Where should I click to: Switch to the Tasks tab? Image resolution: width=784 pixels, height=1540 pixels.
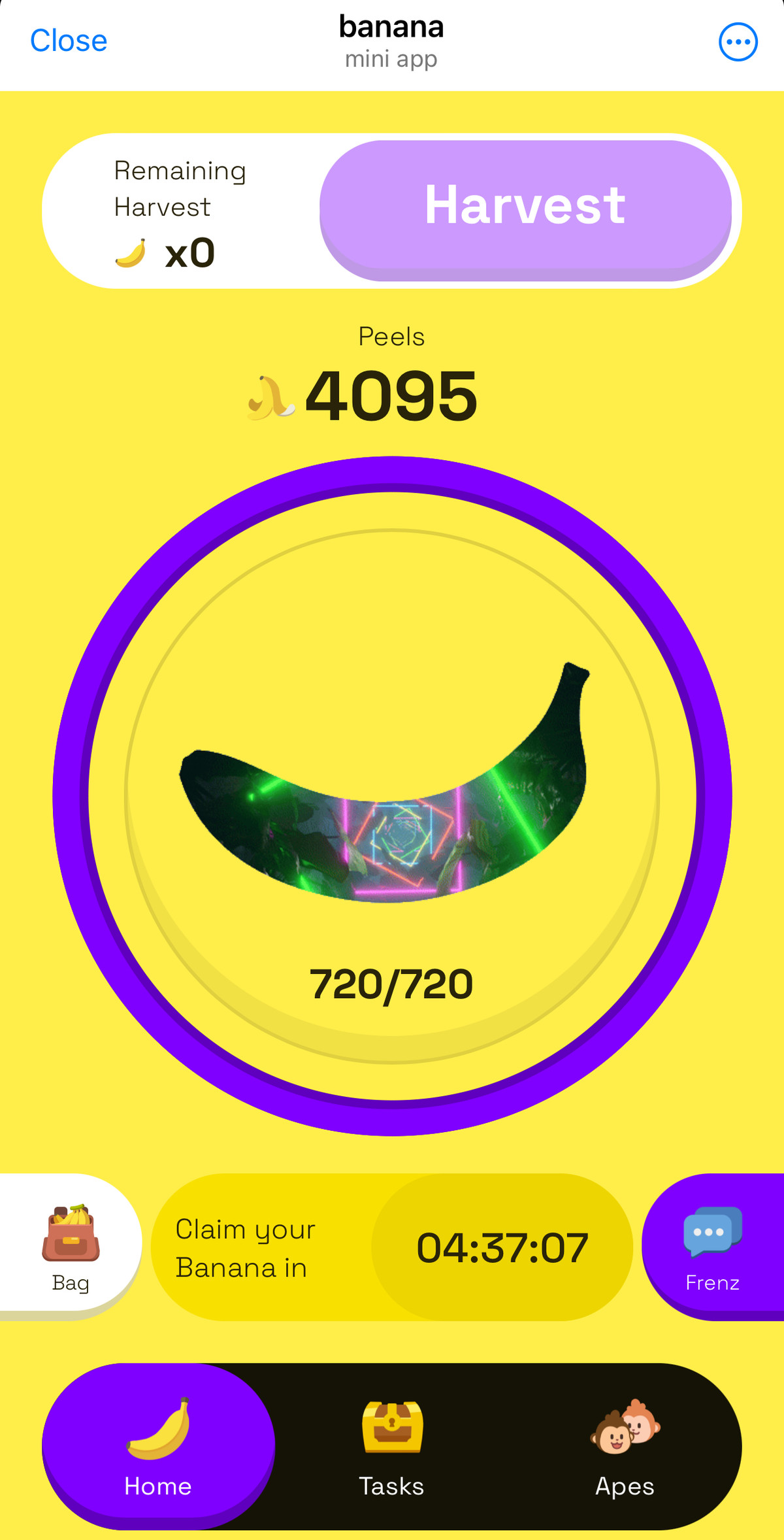pyautogui.click(x=392, y=1446)
